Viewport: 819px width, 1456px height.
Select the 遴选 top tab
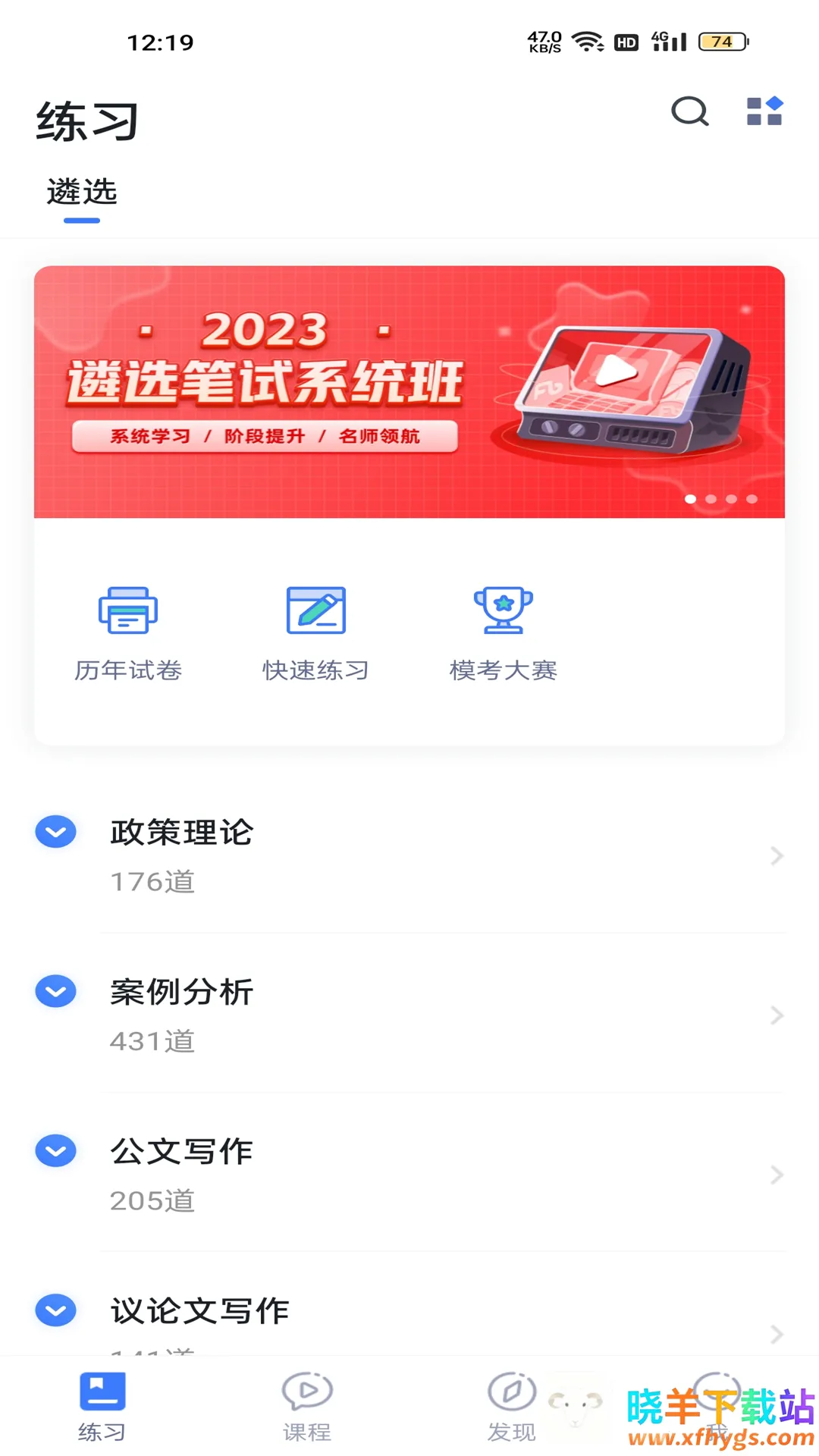click(x=82, y=193)
